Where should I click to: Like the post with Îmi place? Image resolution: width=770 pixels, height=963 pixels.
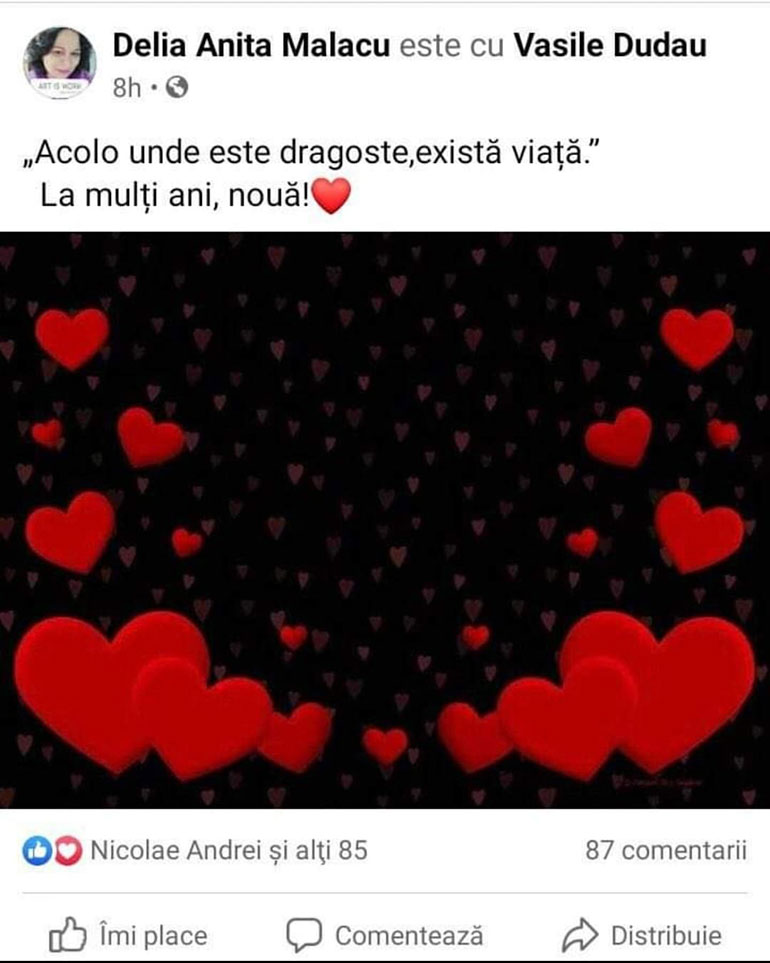[128, 936]
